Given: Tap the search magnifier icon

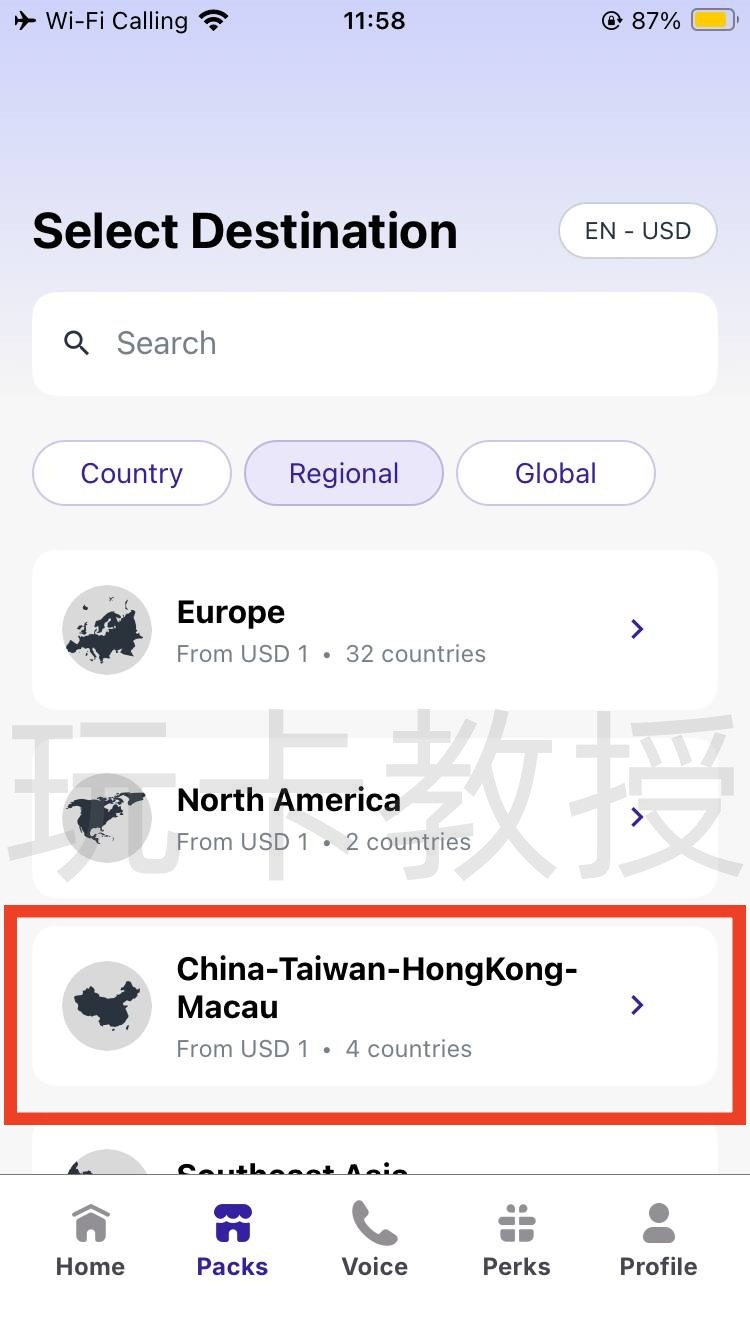Looking at the screenshot, I should point(77,343).
